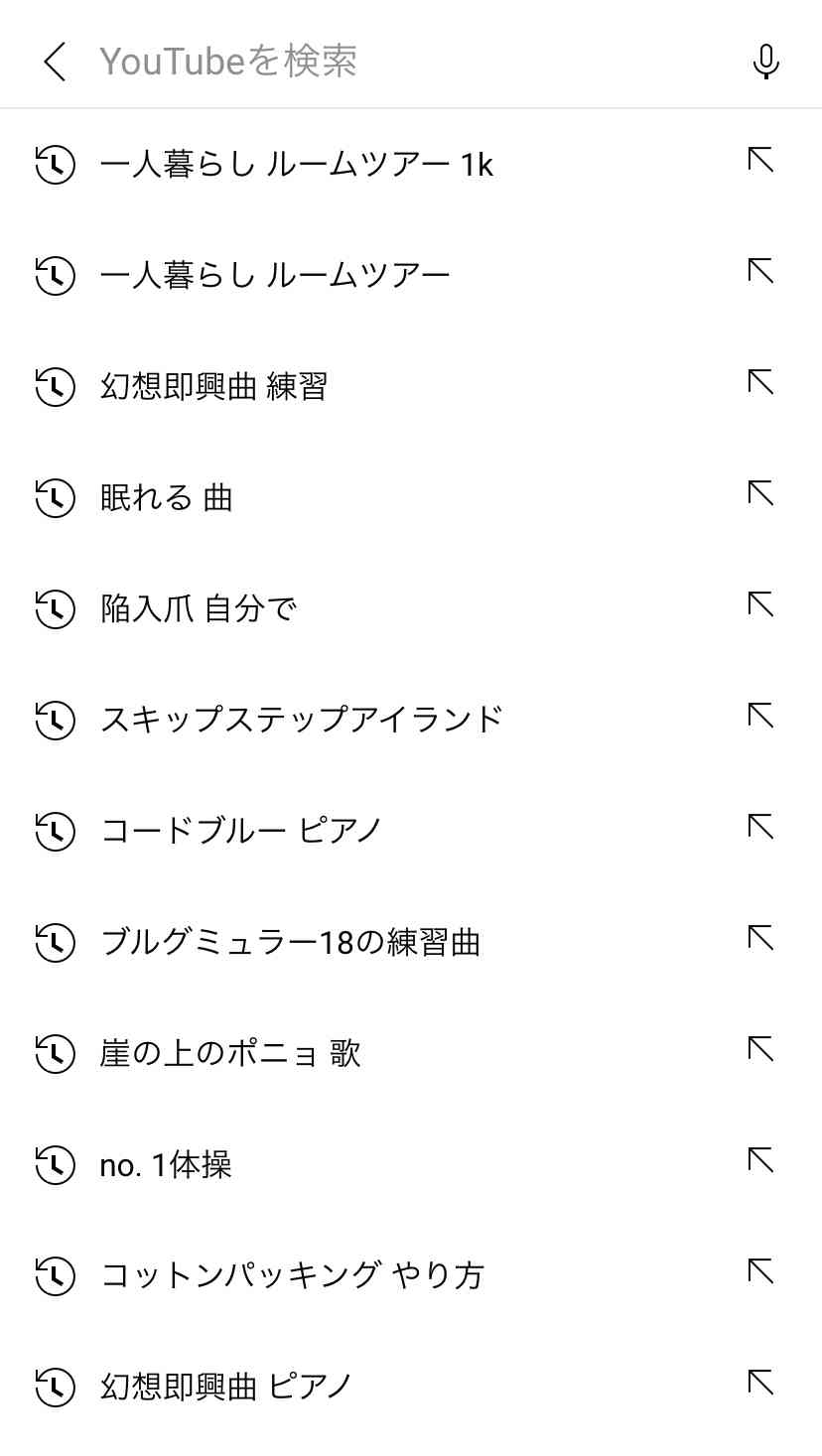
Task: Tap the history clock icon beside no. 1体操
Action: point(56,1165)
